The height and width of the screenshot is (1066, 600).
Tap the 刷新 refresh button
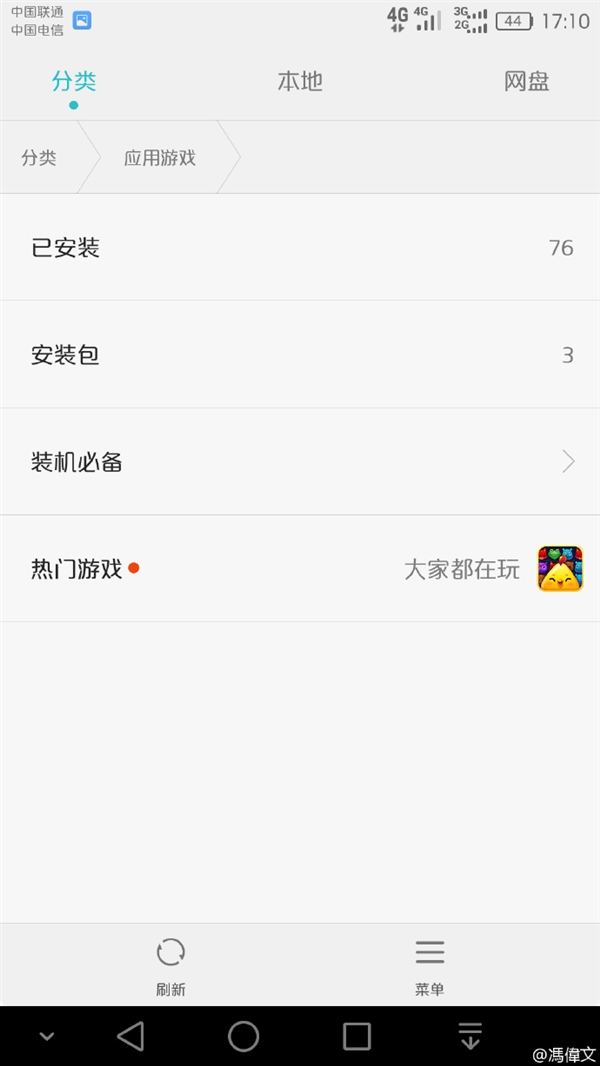[x=171, y=965]
